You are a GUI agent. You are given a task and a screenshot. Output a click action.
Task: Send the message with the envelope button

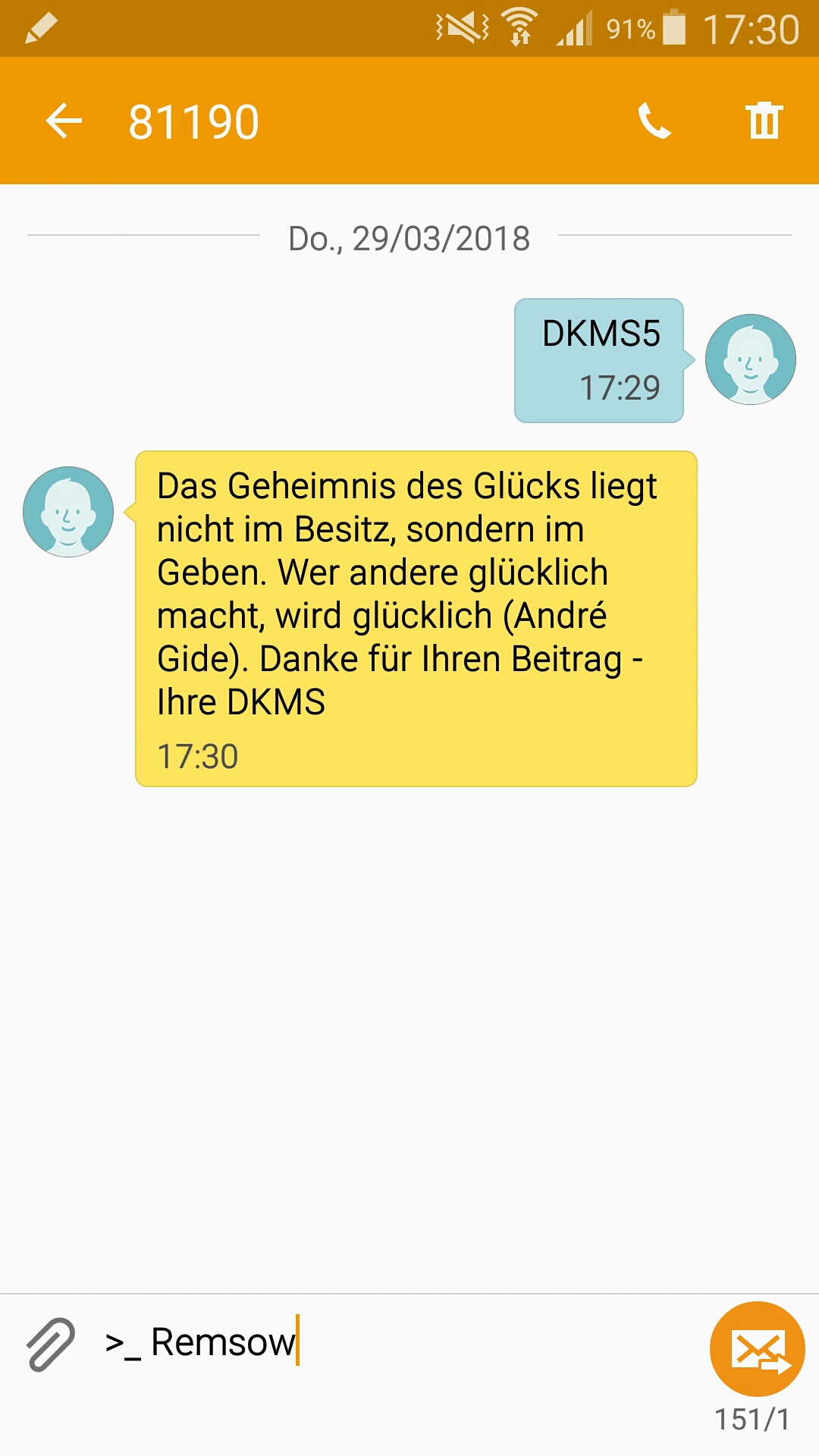[757, 1349]
